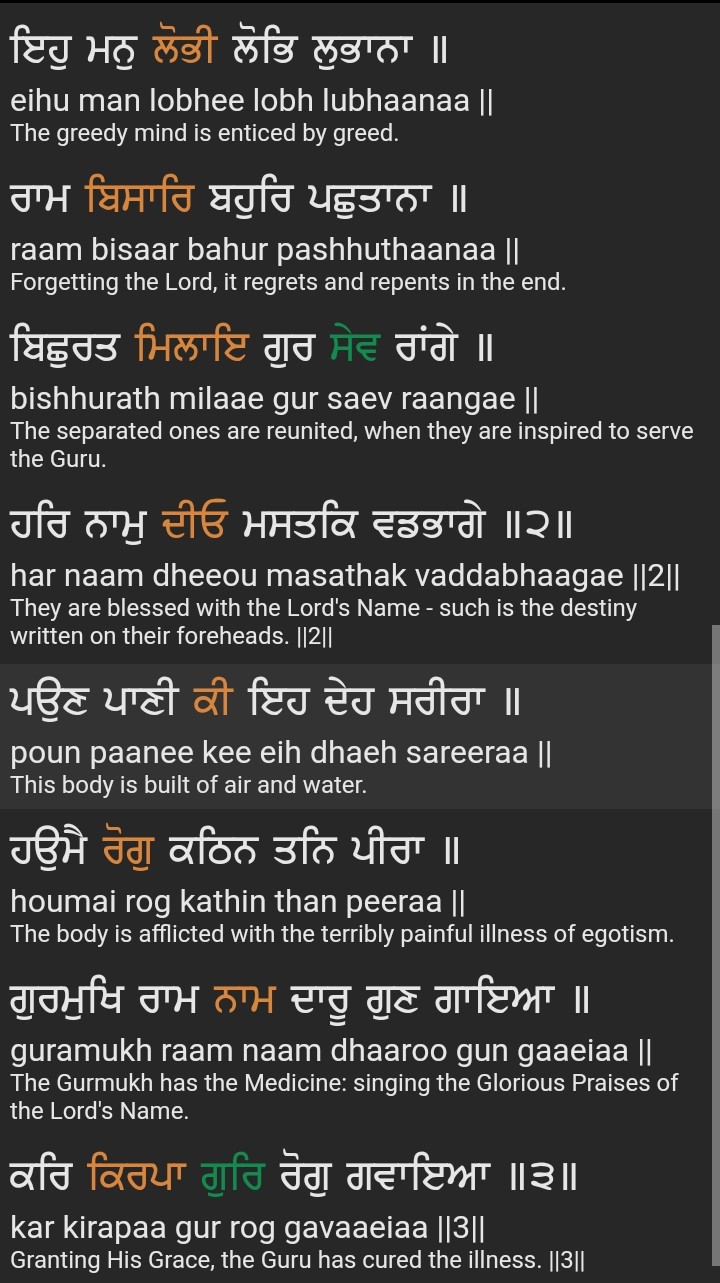Select the verse 'eihu man lobhee lobh lubhaanaa'
The height and width of the screenshot is (1283, 720).
(250, 100)
